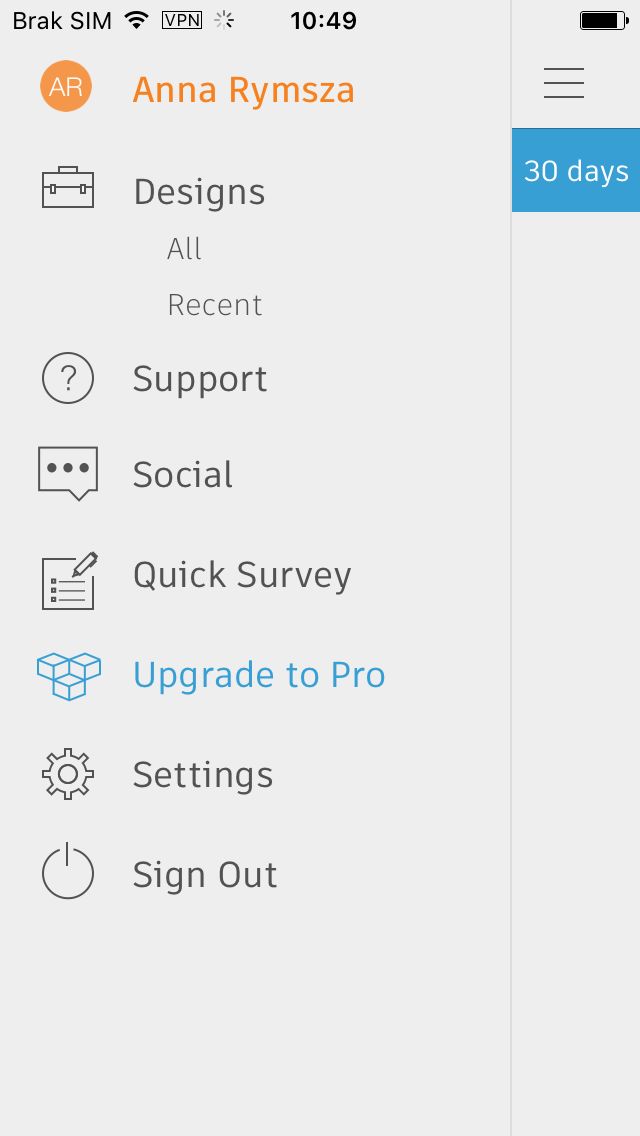Open the Designs section

199,192
